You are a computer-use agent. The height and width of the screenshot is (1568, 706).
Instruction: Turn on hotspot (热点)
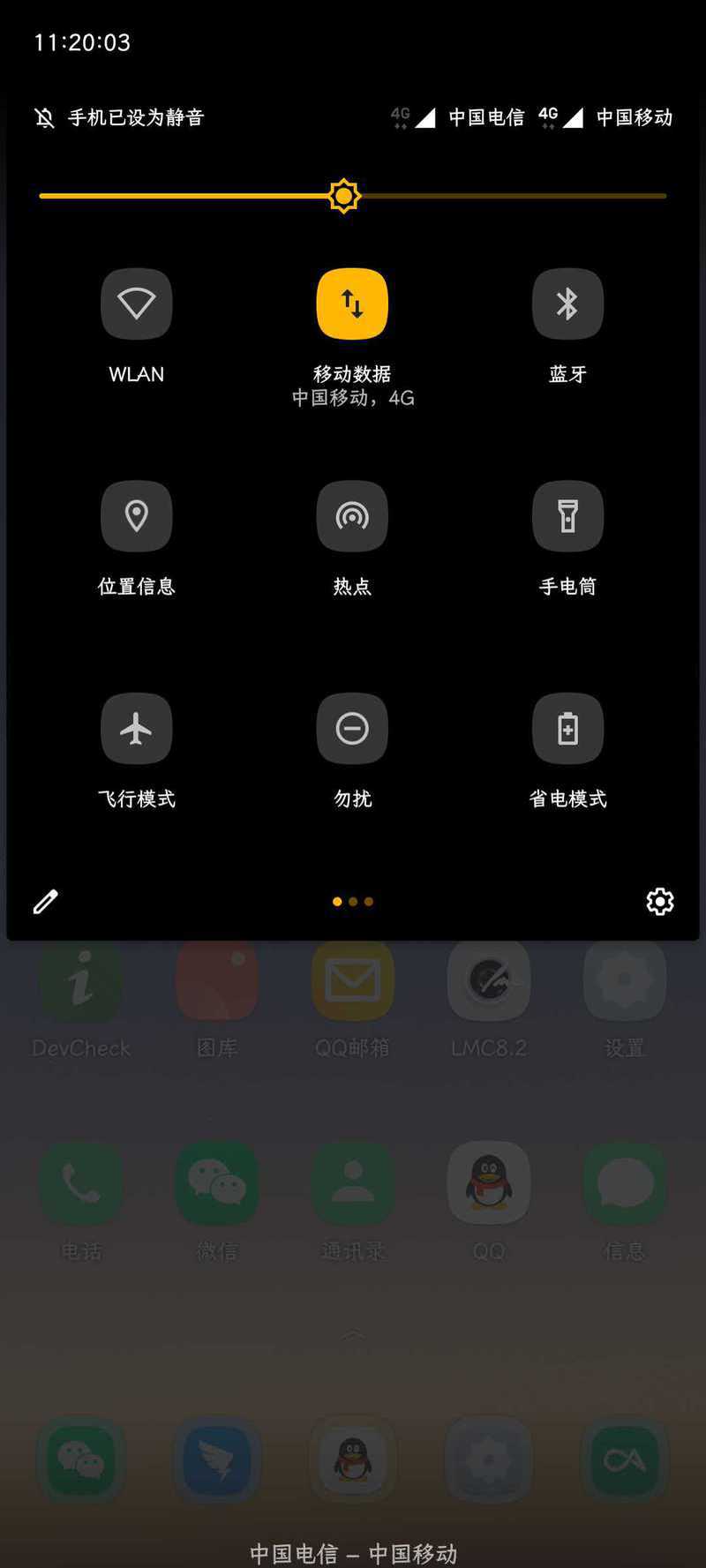tap(352, 516)
